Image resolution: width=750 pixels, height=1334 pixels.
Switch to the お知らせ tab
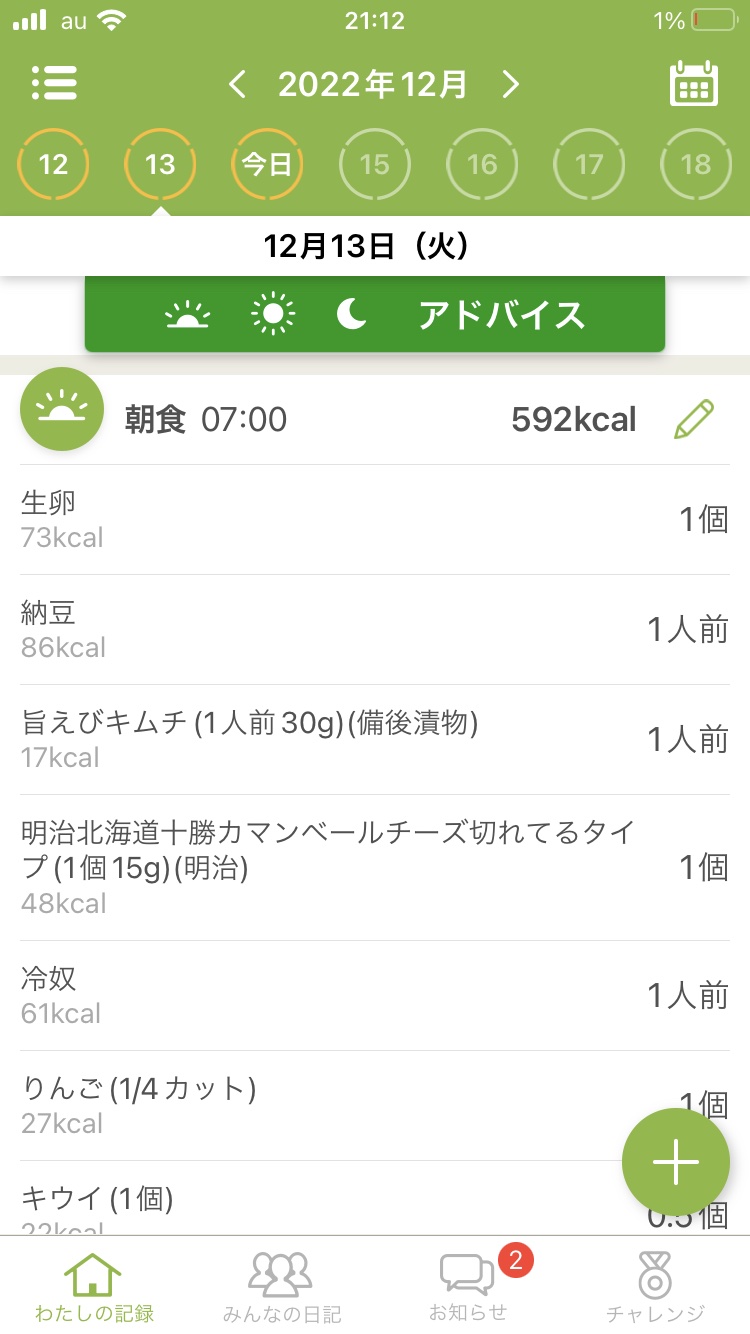point(468,1287)
